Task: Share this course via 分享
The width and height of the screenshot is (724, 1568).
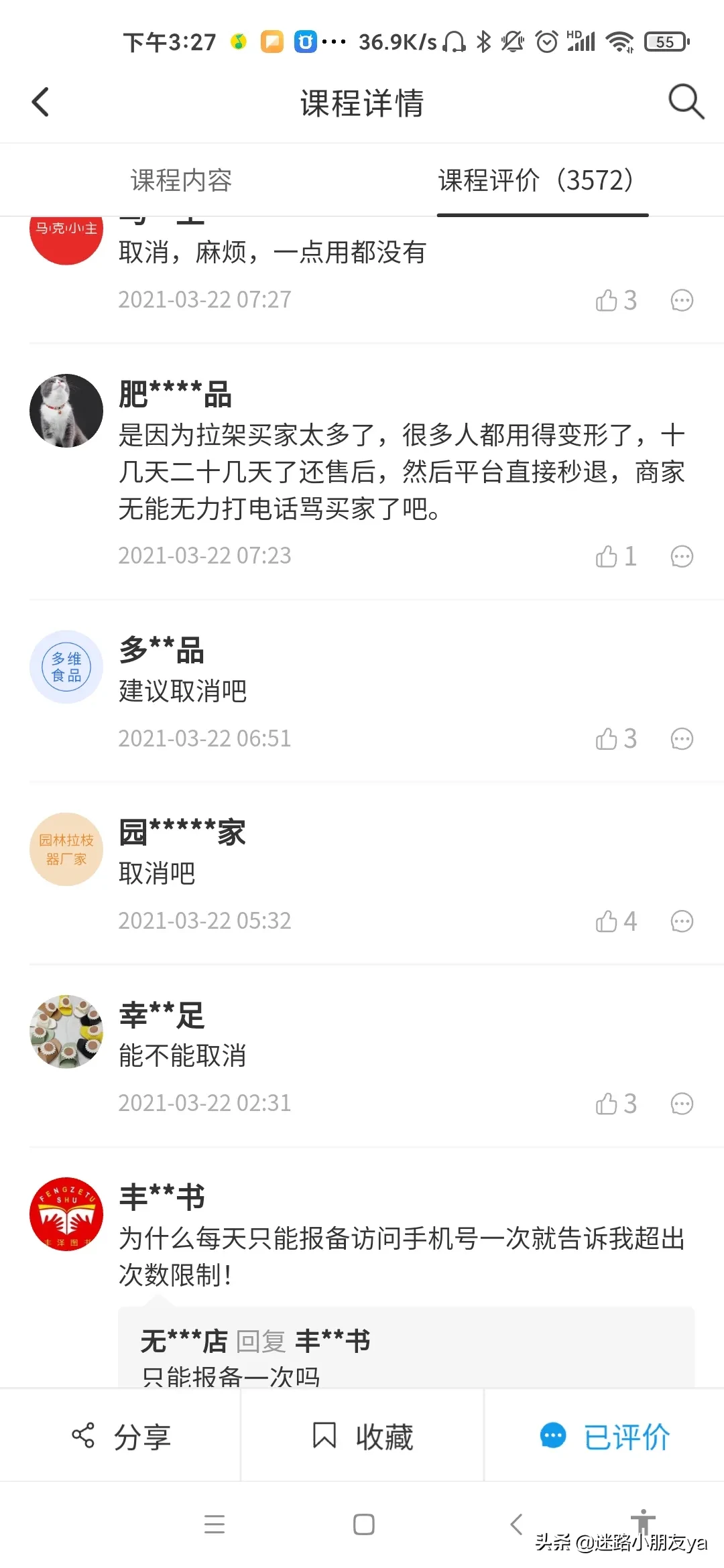Action: tap(121, 1436)
